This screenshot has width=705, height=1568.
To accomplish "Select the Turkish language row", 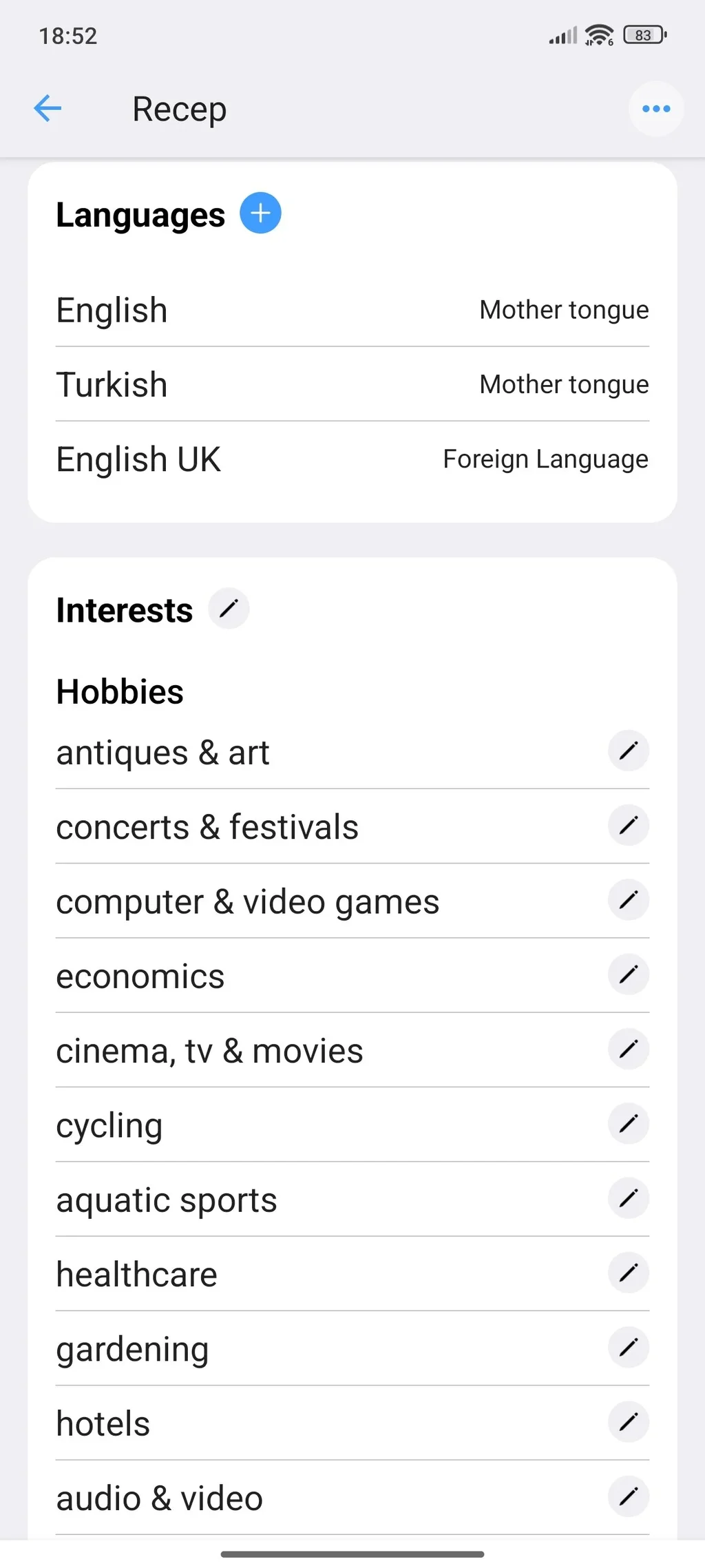I will (352, 384).
